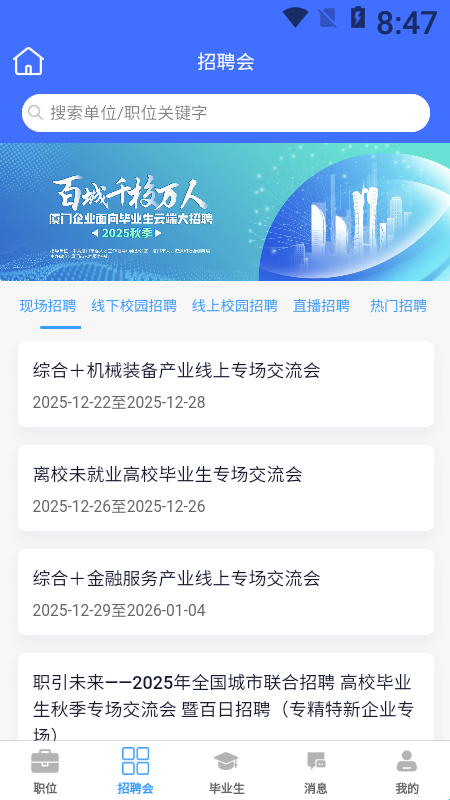Open 综合+金融服务产业线上专场交流会
Screen dimensions: 450x800
point(226,592)
